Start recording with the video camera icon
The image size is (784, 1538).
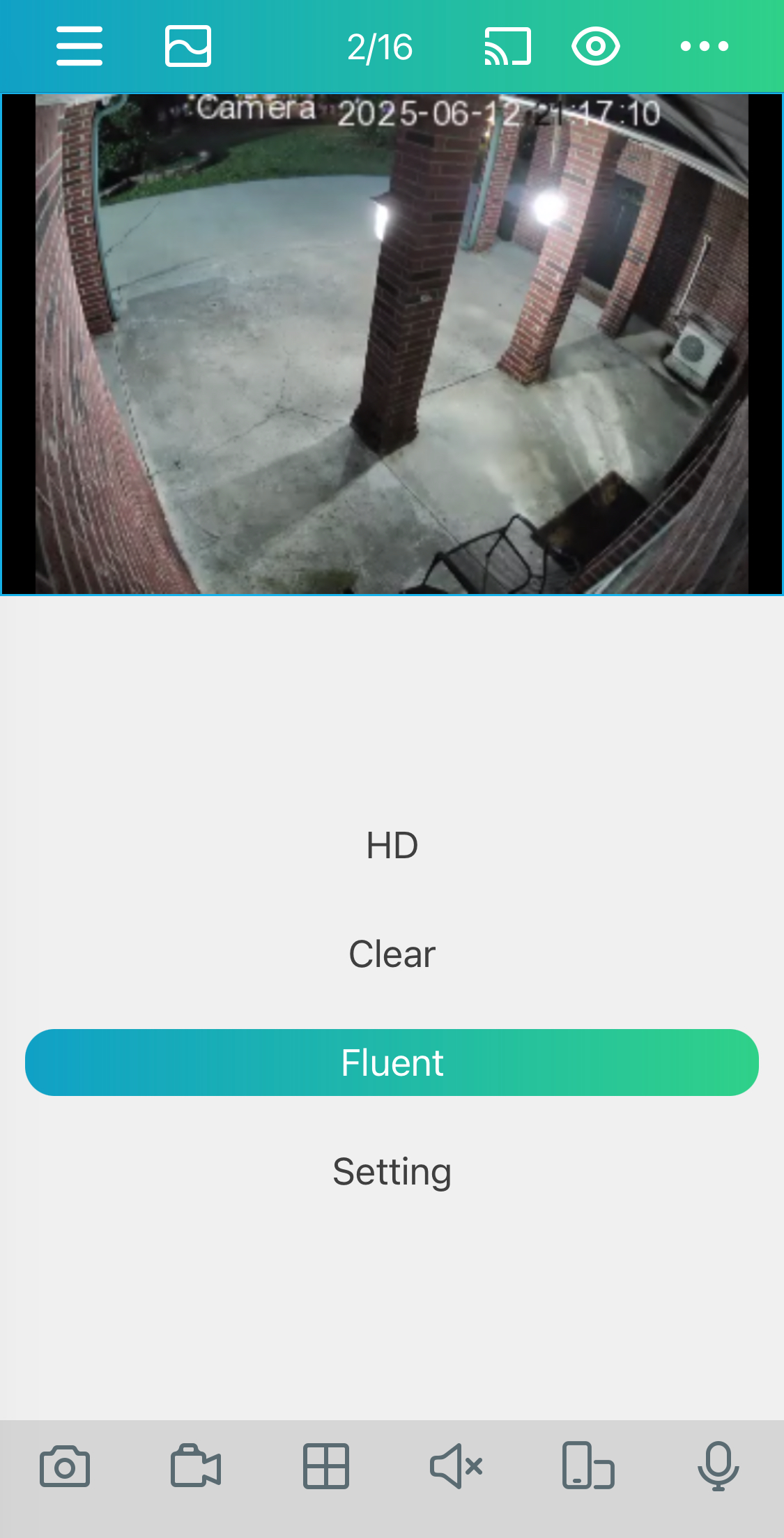click(196, 1466)
